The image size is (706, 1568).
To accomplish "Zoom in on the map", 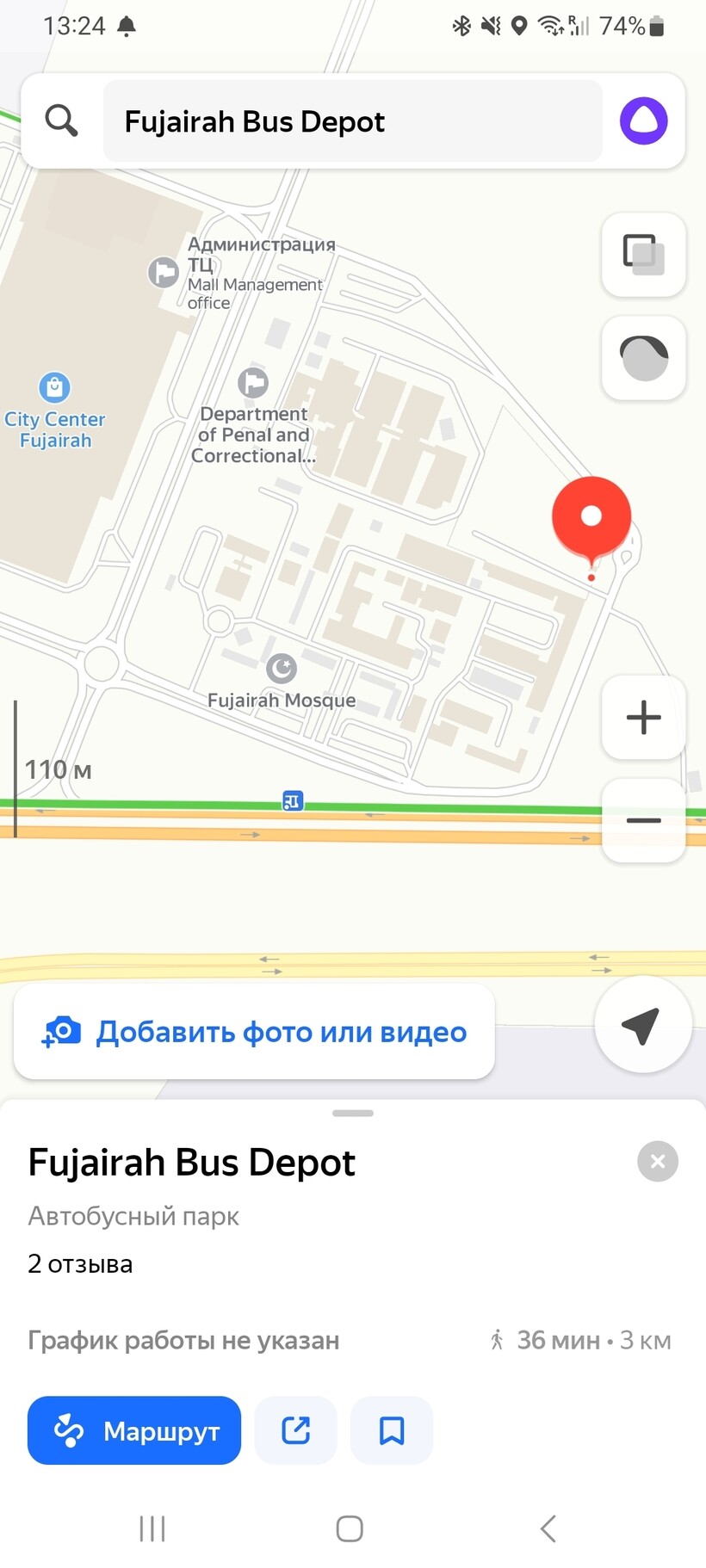I will click(643, 717).
